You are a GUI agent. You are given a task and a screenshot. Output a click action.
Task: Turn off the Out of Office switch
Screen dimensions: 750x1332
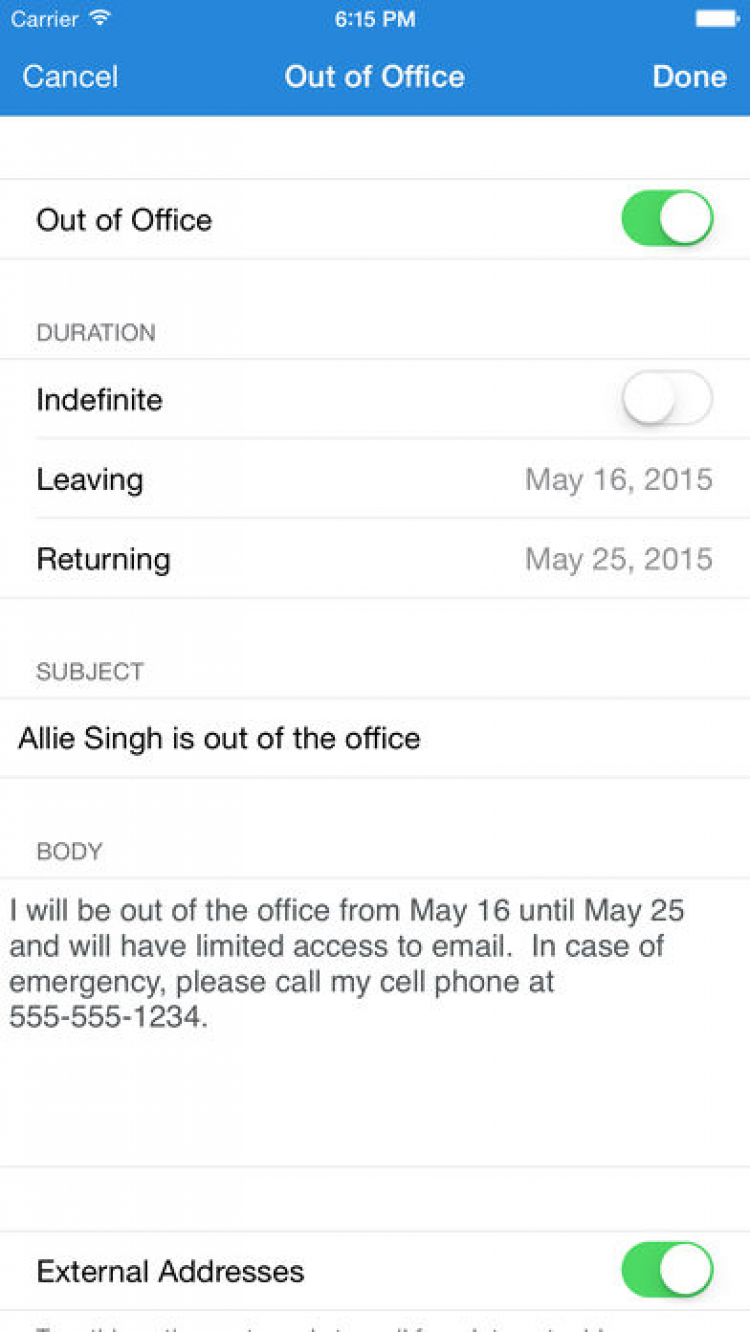667,219
